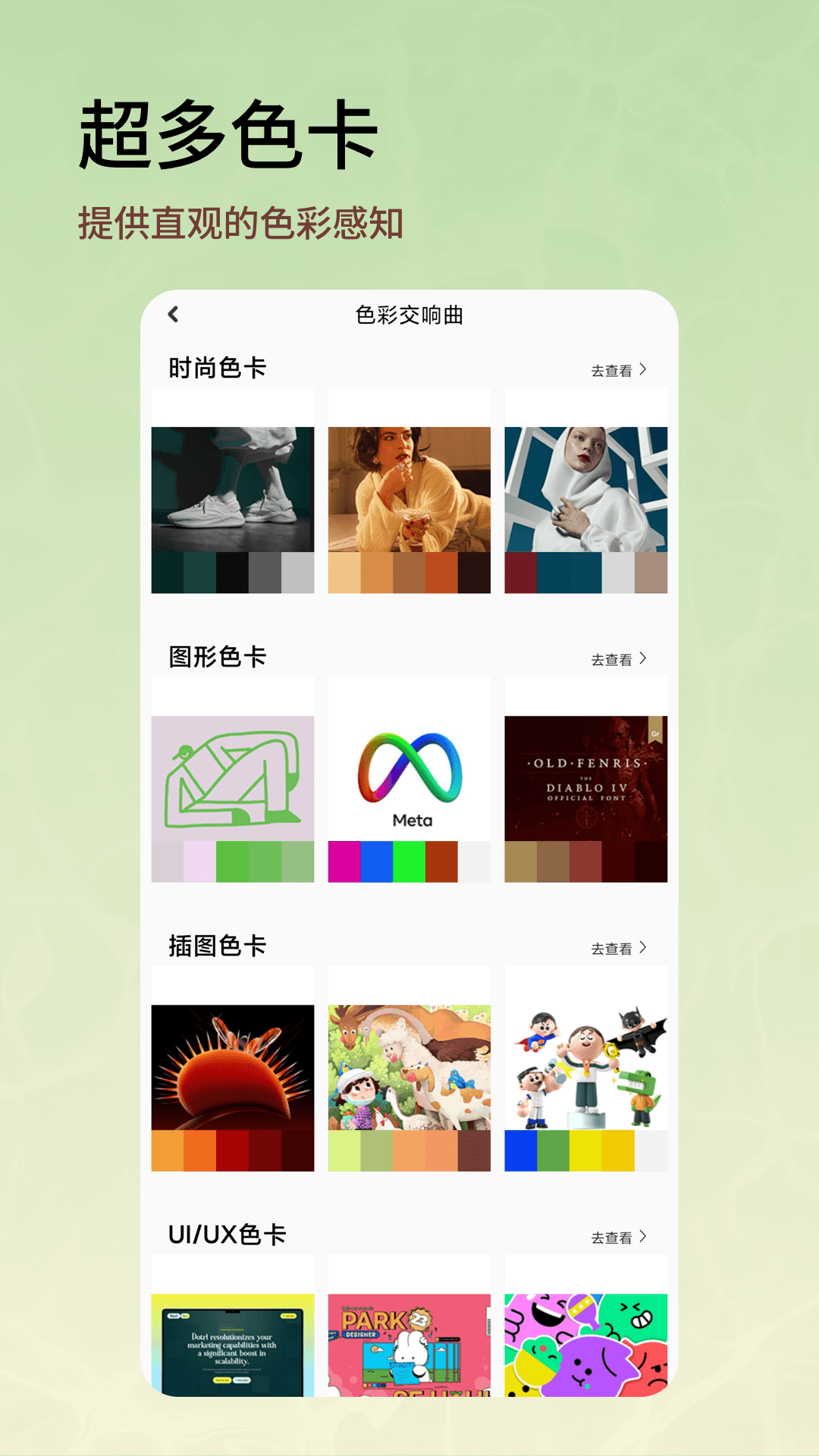Select the UI/UX色卡 section header
Viewport: 819px width, 1456px height.
[226, 1234]
